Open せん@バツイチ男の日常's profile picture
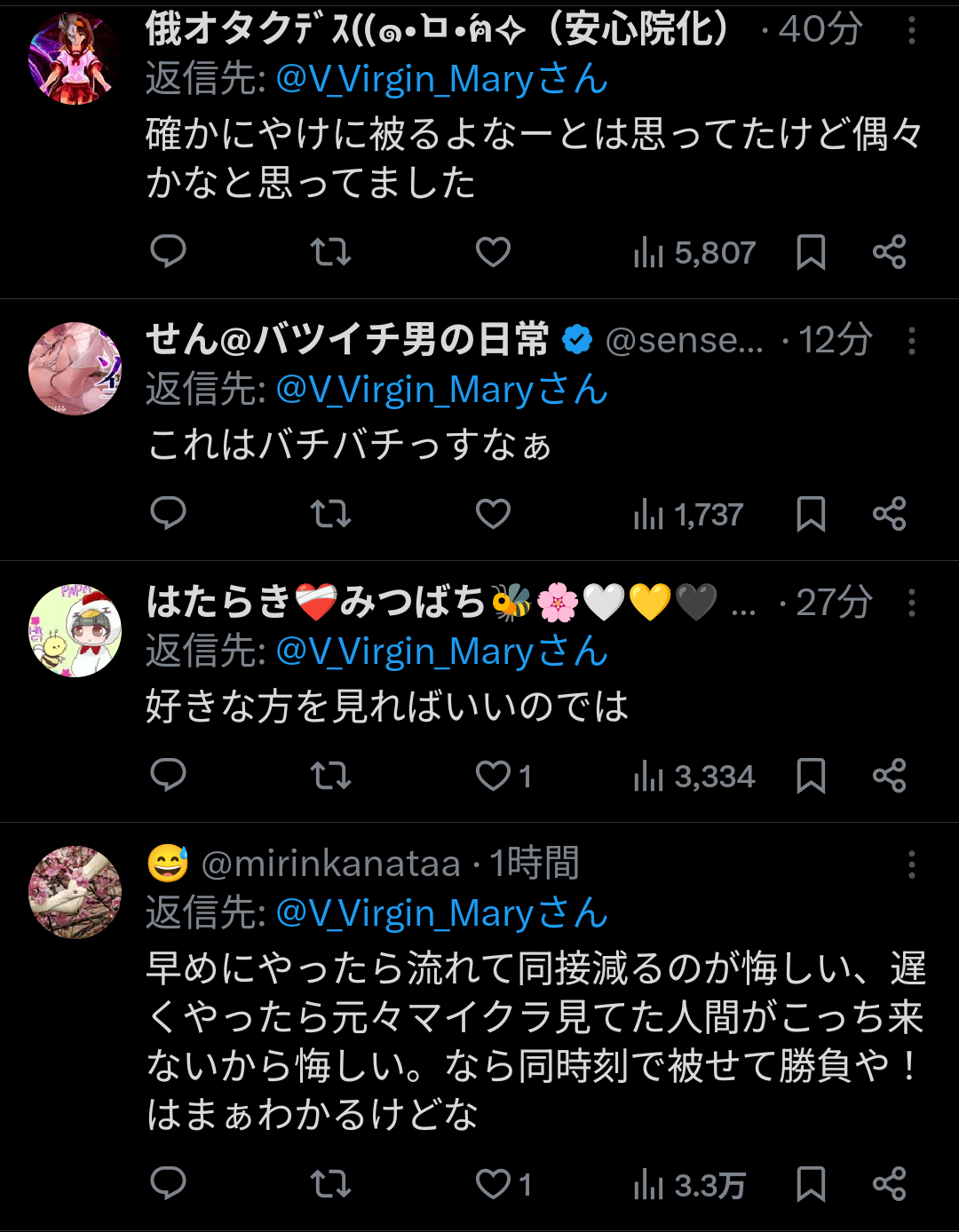This screenshot has width=959, height=1232. (75, 368)
